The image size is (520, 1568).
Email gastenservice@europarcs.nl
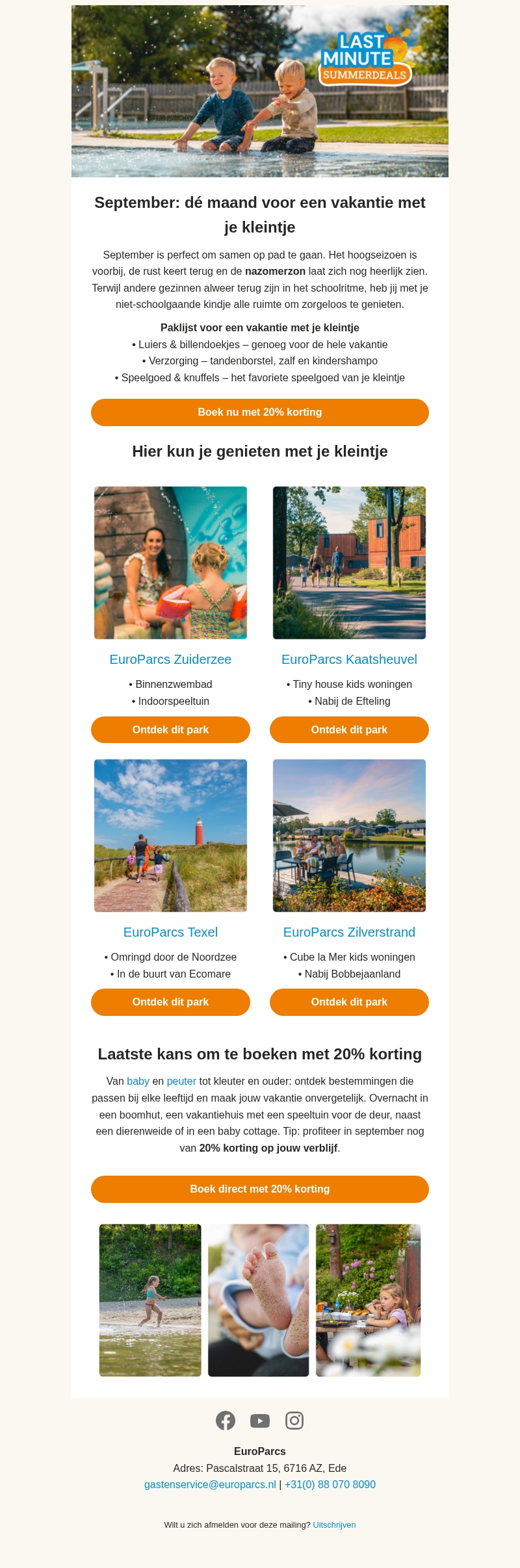210,1485
